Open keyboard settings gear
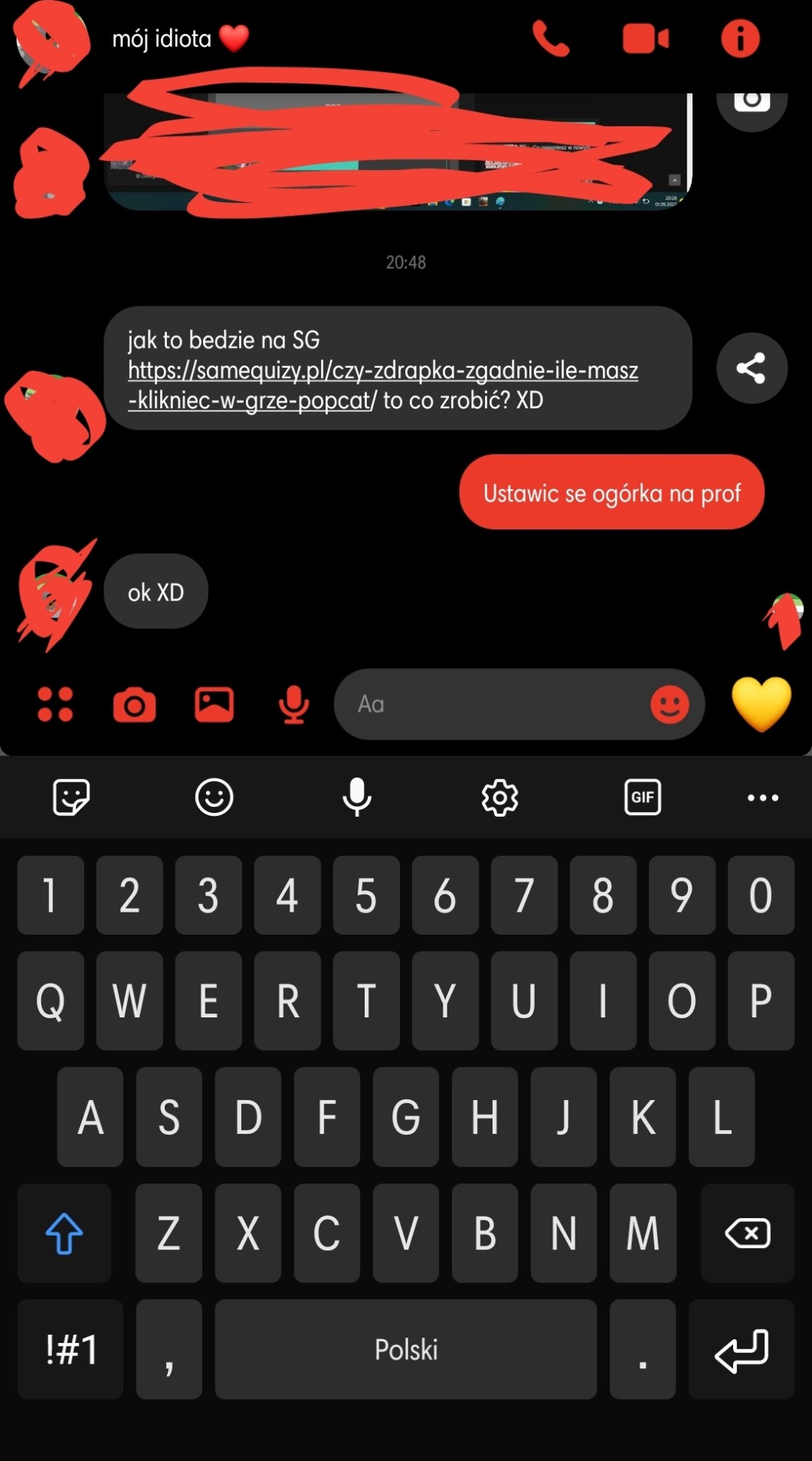 [499, 798]
